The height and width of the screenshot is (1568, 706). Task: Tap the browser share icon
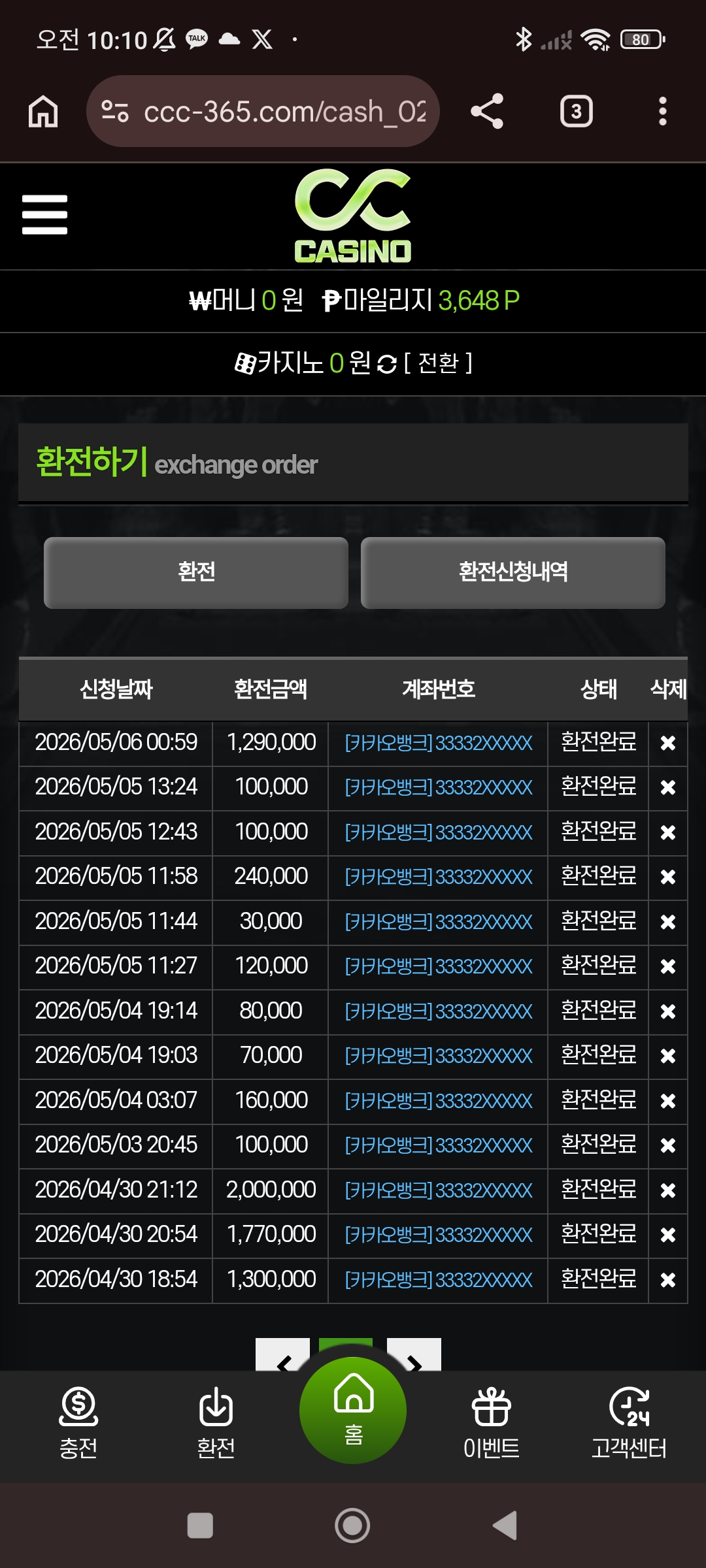(x=487, y=111)
